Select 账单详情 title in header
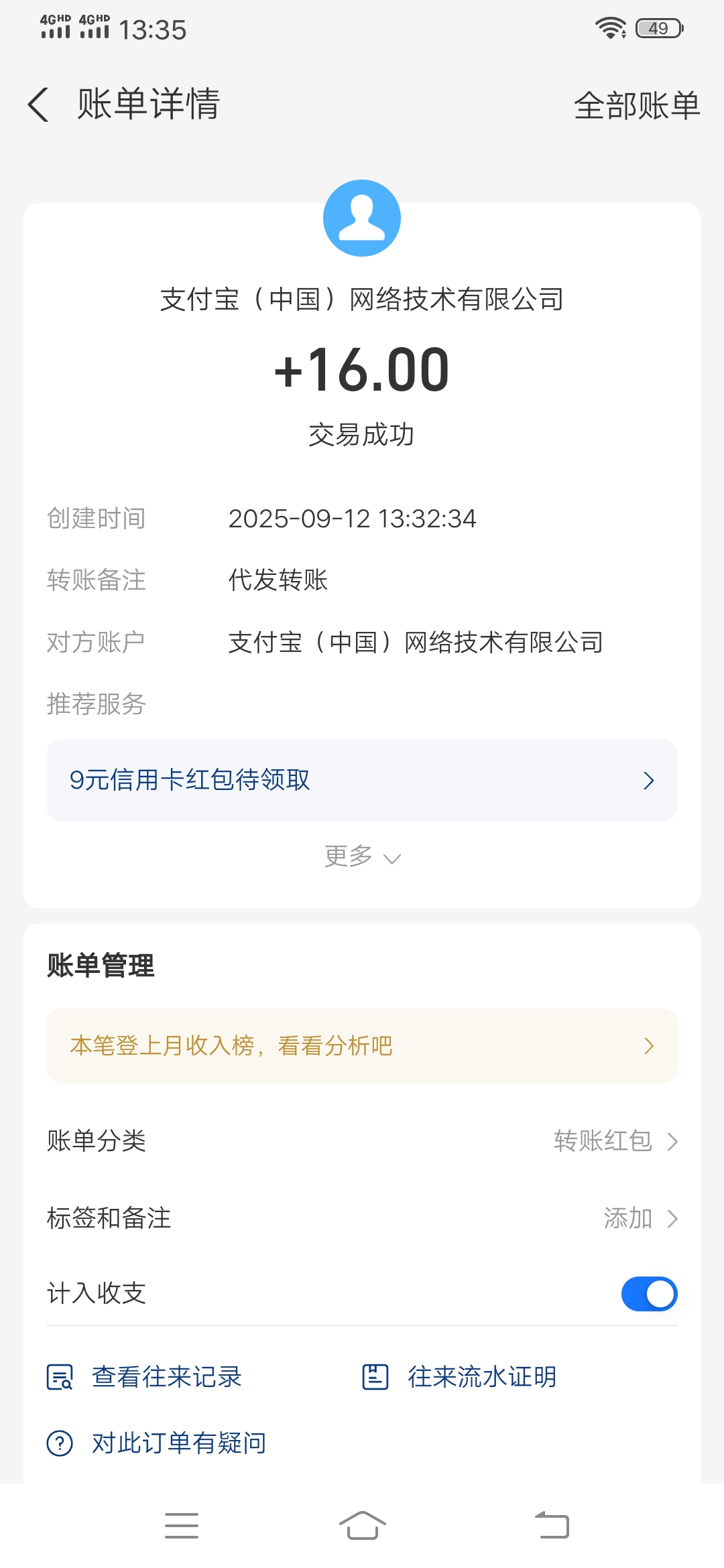This screenshot has height=1568, width=724. point(147,105)
